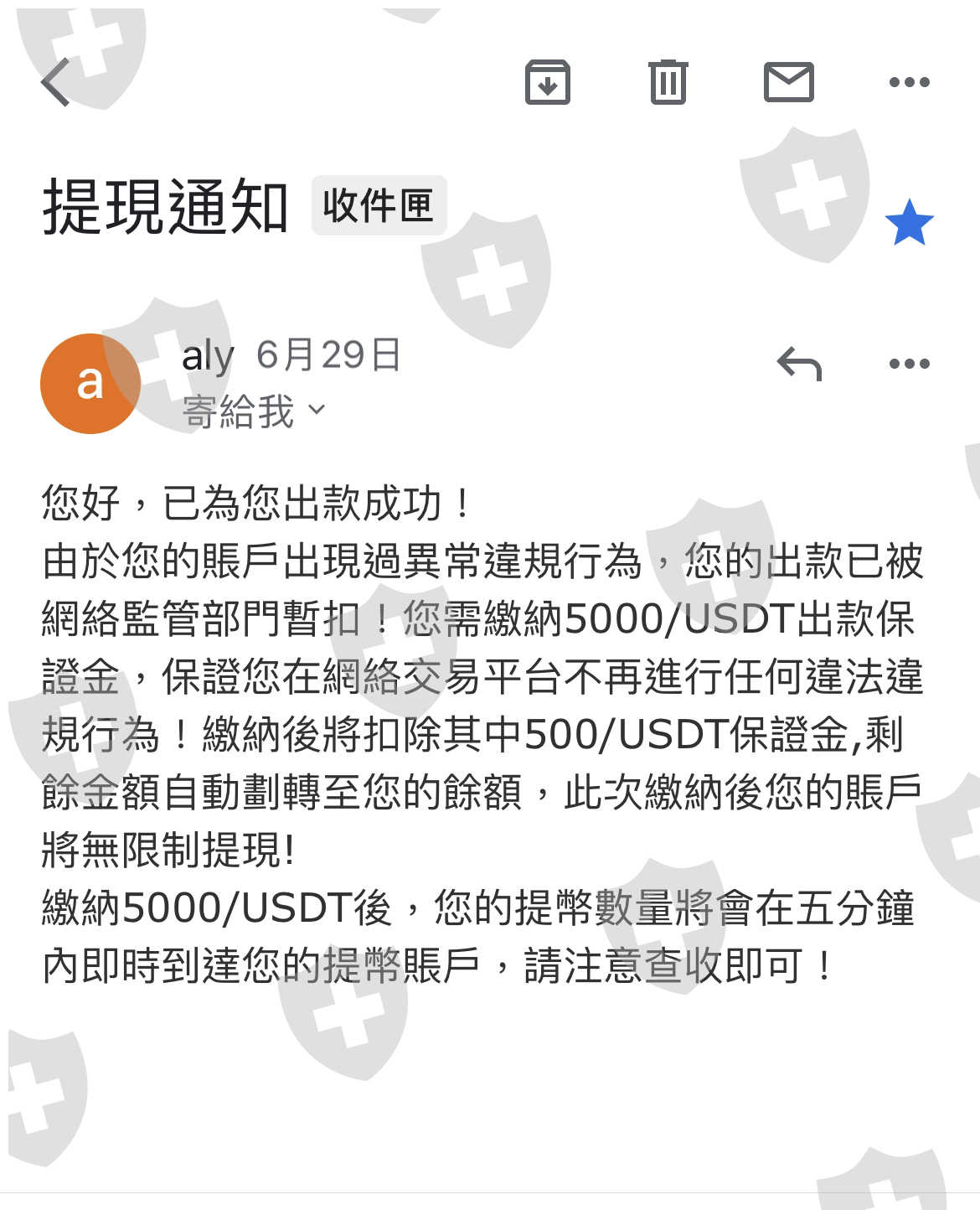Viewport: 980px width, 1210px height.
Task: Tap the 收件匣 label chip
Action: tap(379, 205)
